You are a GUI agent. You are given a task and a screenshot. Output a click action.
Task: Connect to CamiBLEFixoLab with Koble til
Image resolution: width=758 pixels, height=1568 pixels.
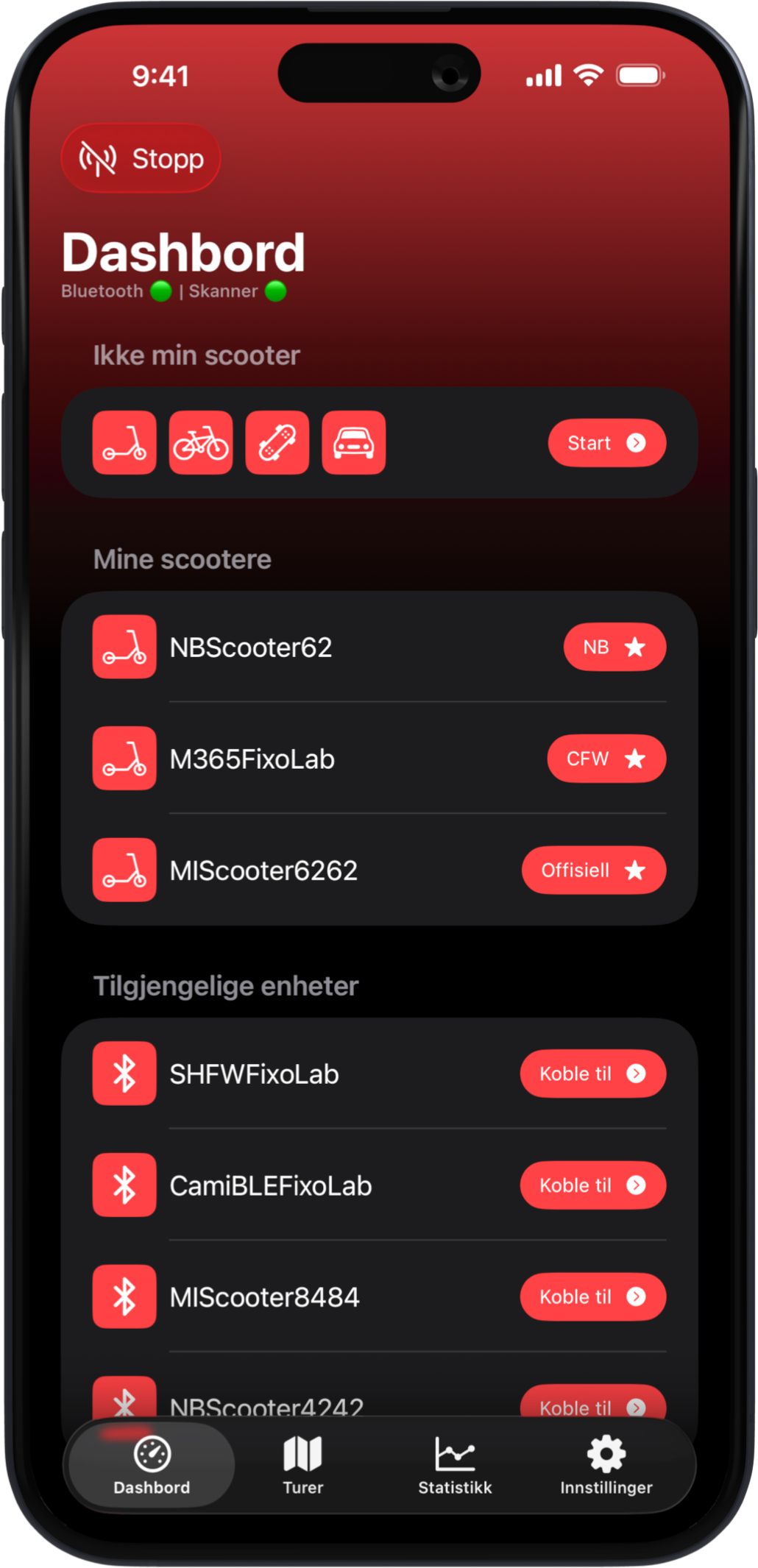592,1185
